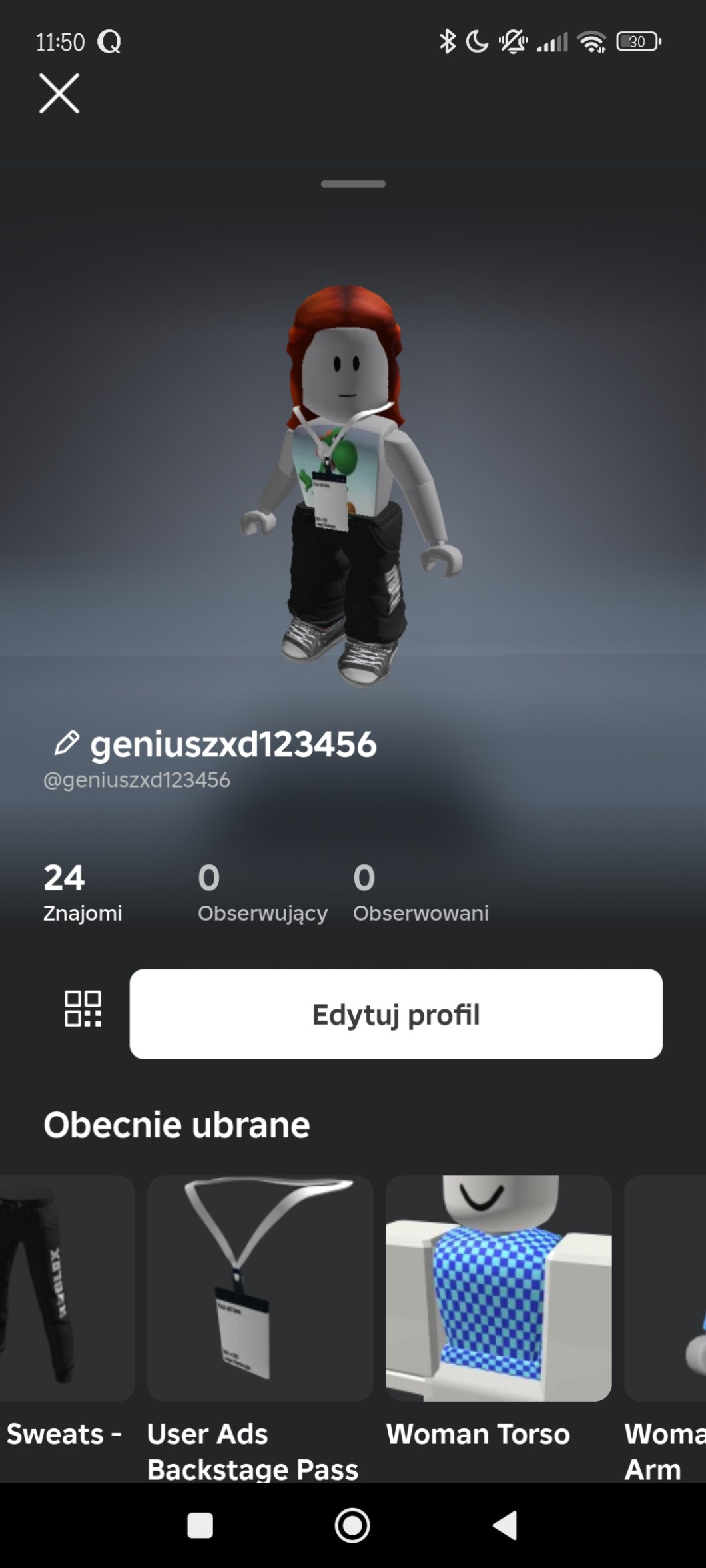Open the Znajomi friends list
The image size is (706, 1568).
(82, 892)
